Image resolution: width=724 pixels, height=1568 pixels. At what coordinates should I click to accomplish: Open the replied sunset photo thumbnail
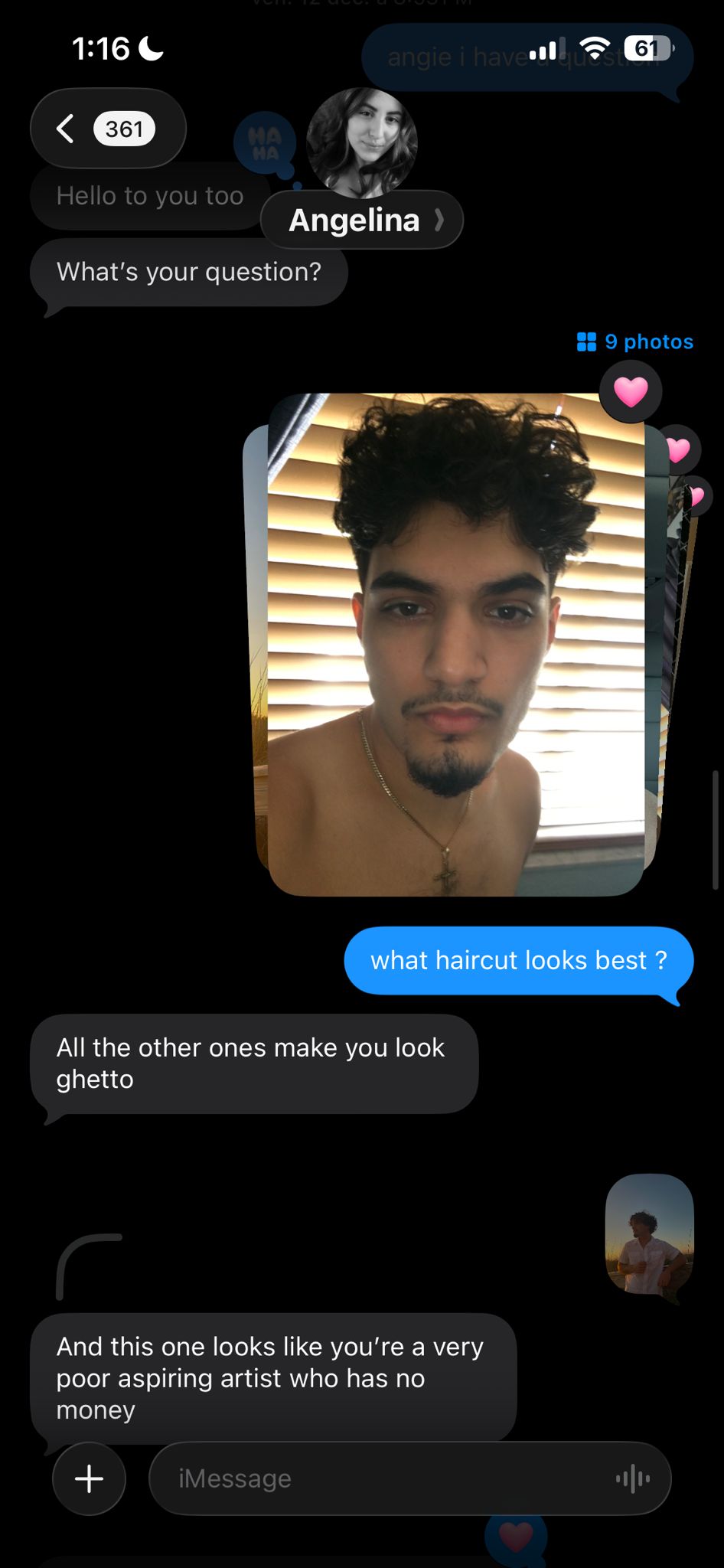pos(649,1235)
